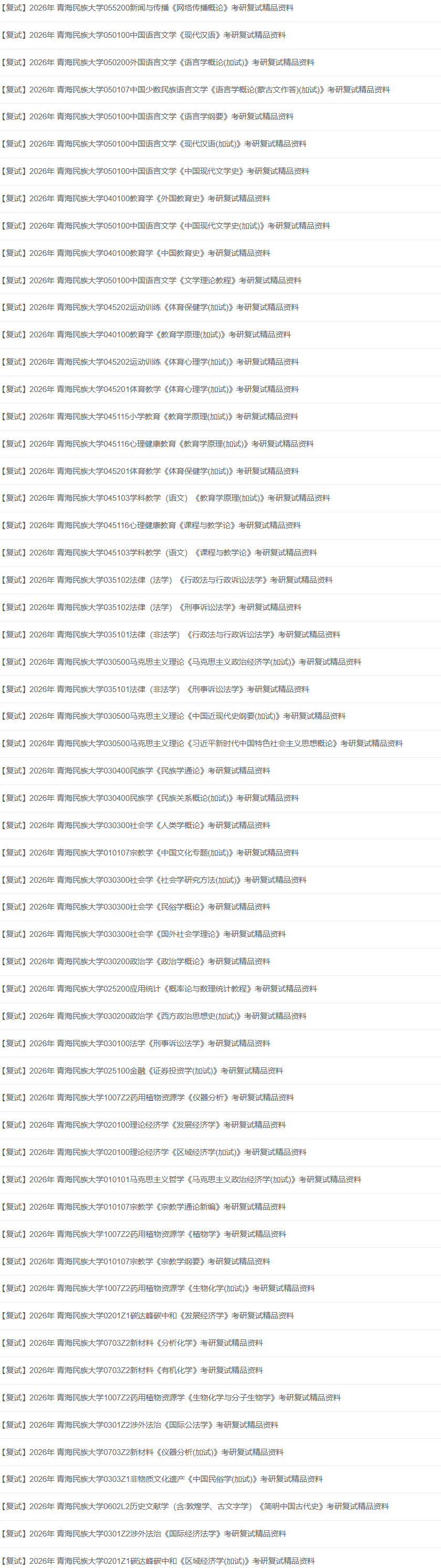Open 045202运动训练《体育保健学(加试)》row
This screenshot has height=1568, width=441.
(x=150, y=307)
